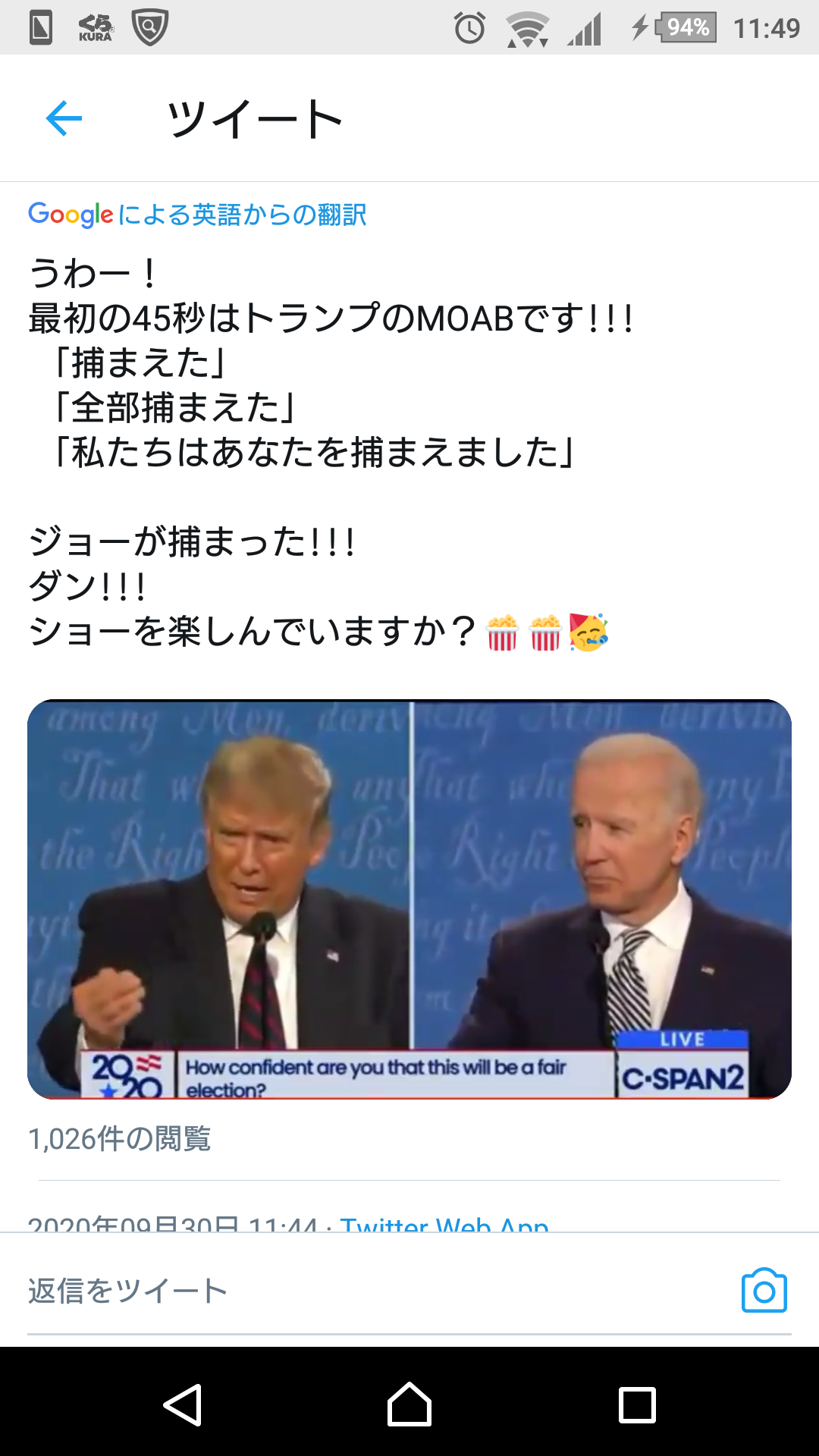Play the C-SPAN2 debate video
This screenshot has height=1456, width=819.
409,899
